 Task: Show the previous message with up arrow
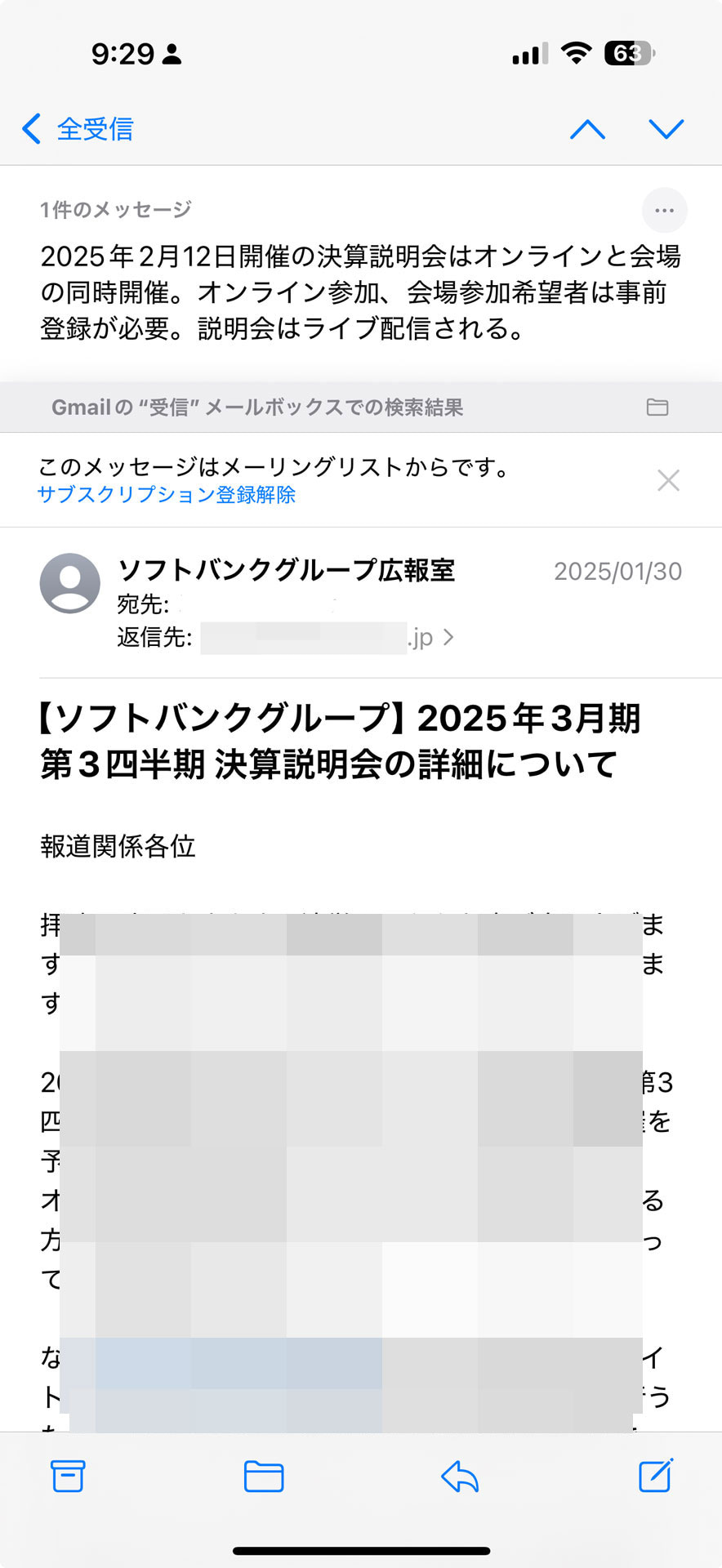[x=587, y=129]
